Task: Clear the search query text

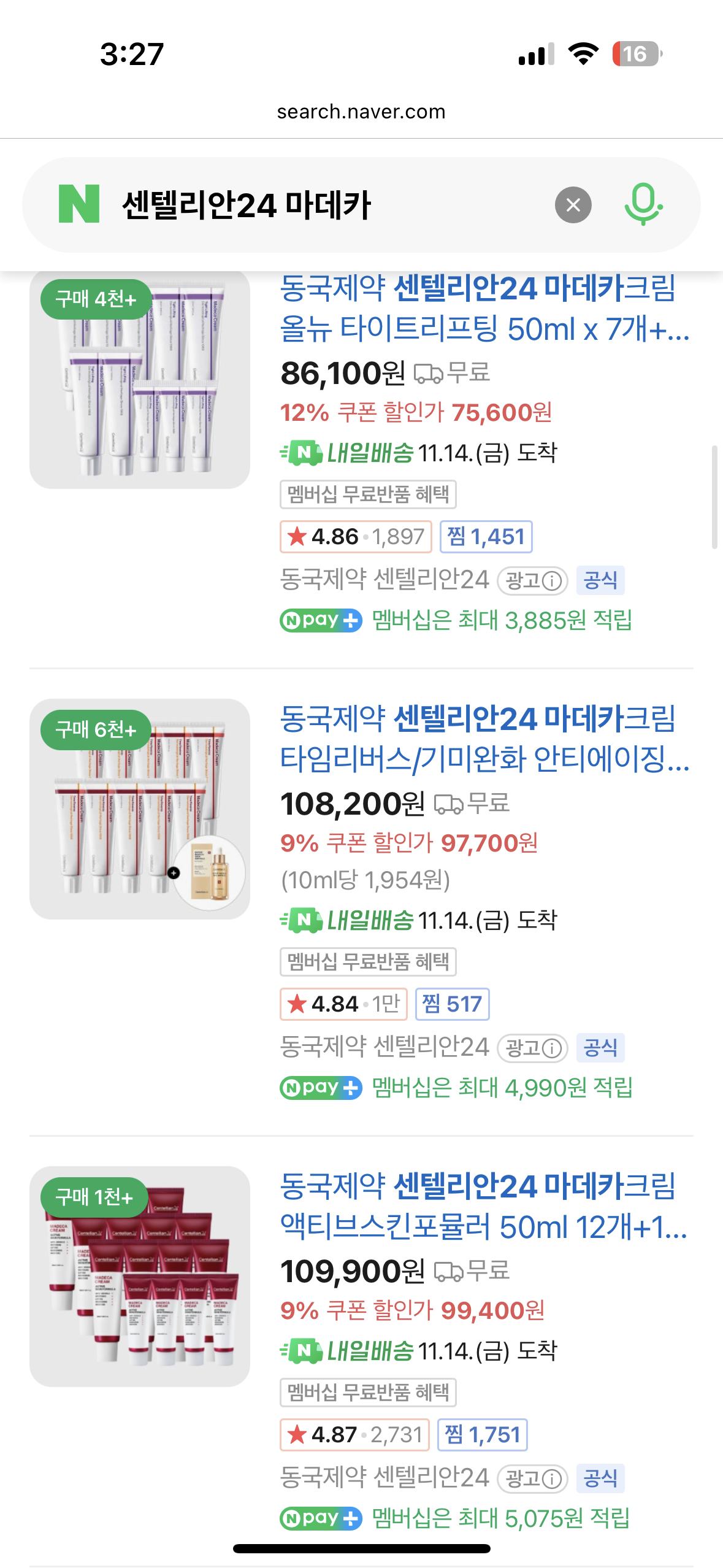Action: pyautogui.click(x=573, y=205)
